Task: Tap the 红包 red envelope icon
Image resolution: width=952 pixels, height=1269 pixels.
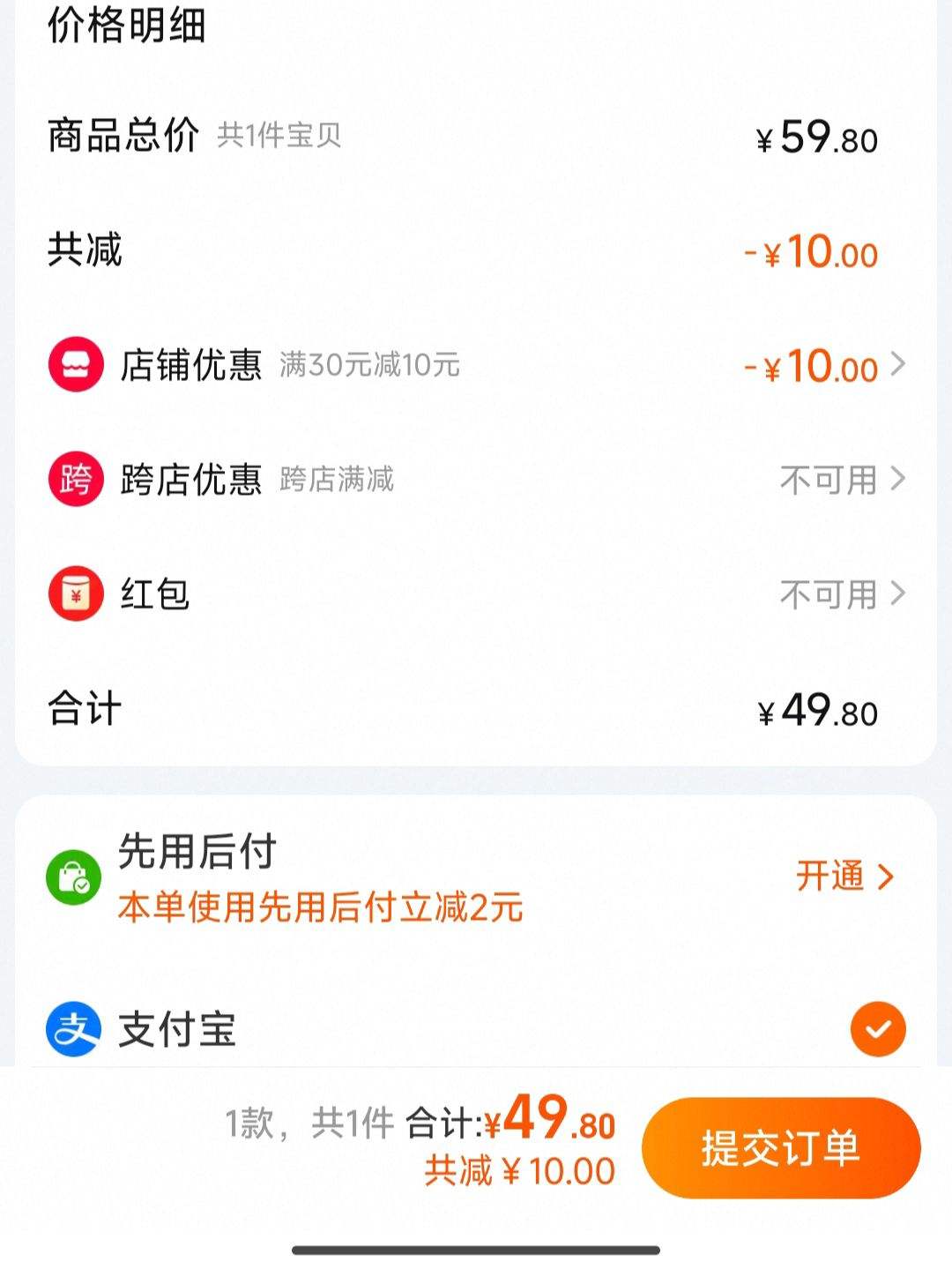Action: pos(77,593)
